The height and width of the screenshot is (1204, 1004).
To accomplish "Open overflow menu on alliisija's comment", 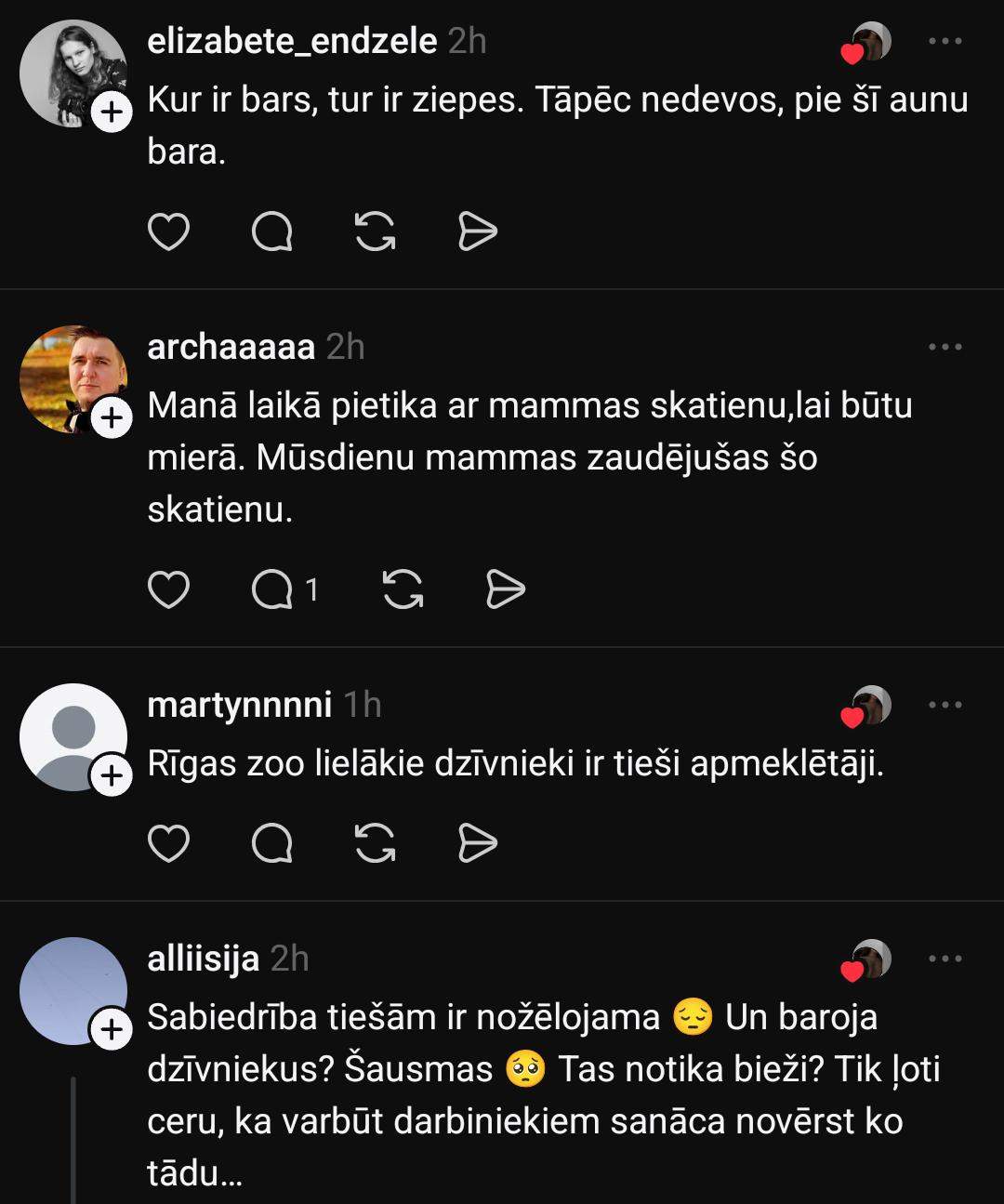I will (945, 959).
